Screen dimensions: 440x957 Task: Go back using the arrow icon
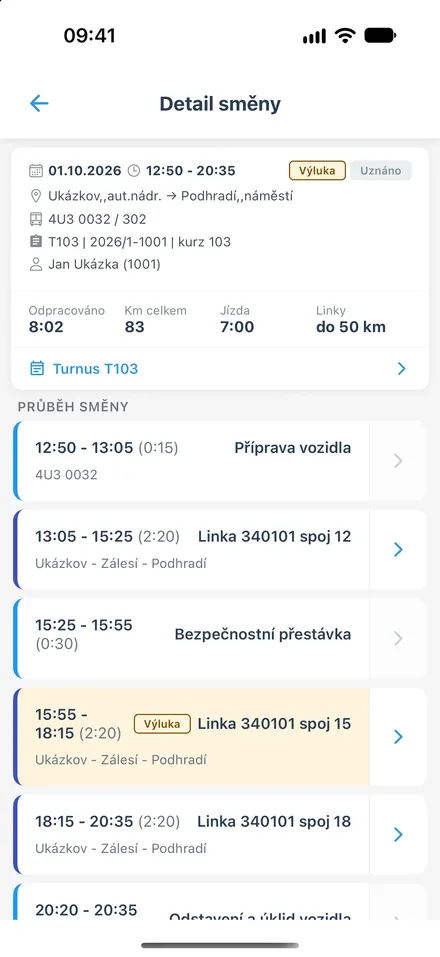(39, 104)
